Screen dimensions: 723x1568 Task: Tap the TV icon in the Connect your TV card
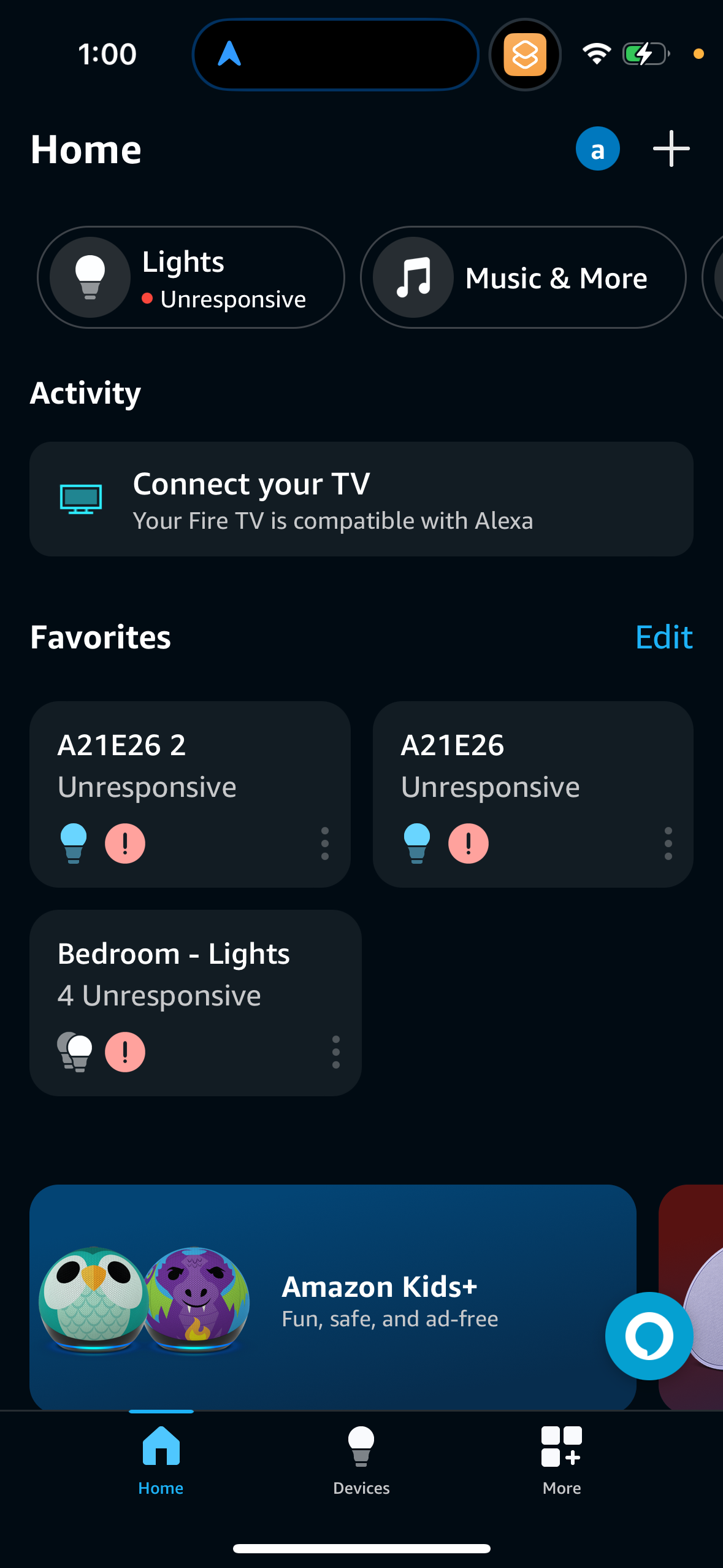coord(81,499)
